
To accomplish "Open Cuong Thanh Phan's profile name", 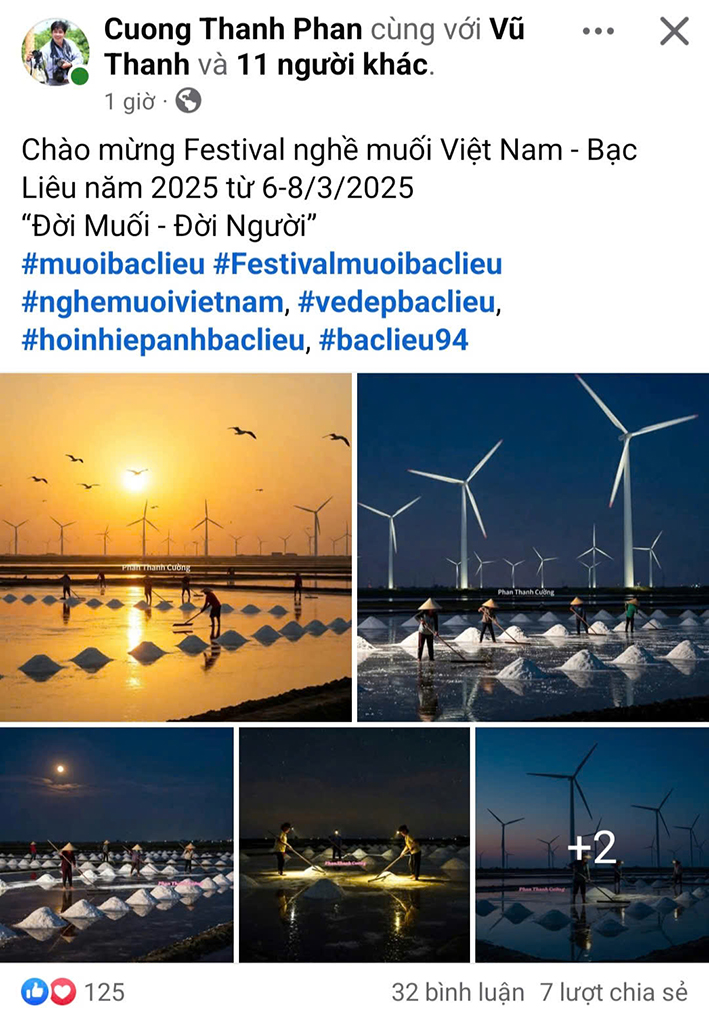I will pyautogui.click(x=219, y=30).
